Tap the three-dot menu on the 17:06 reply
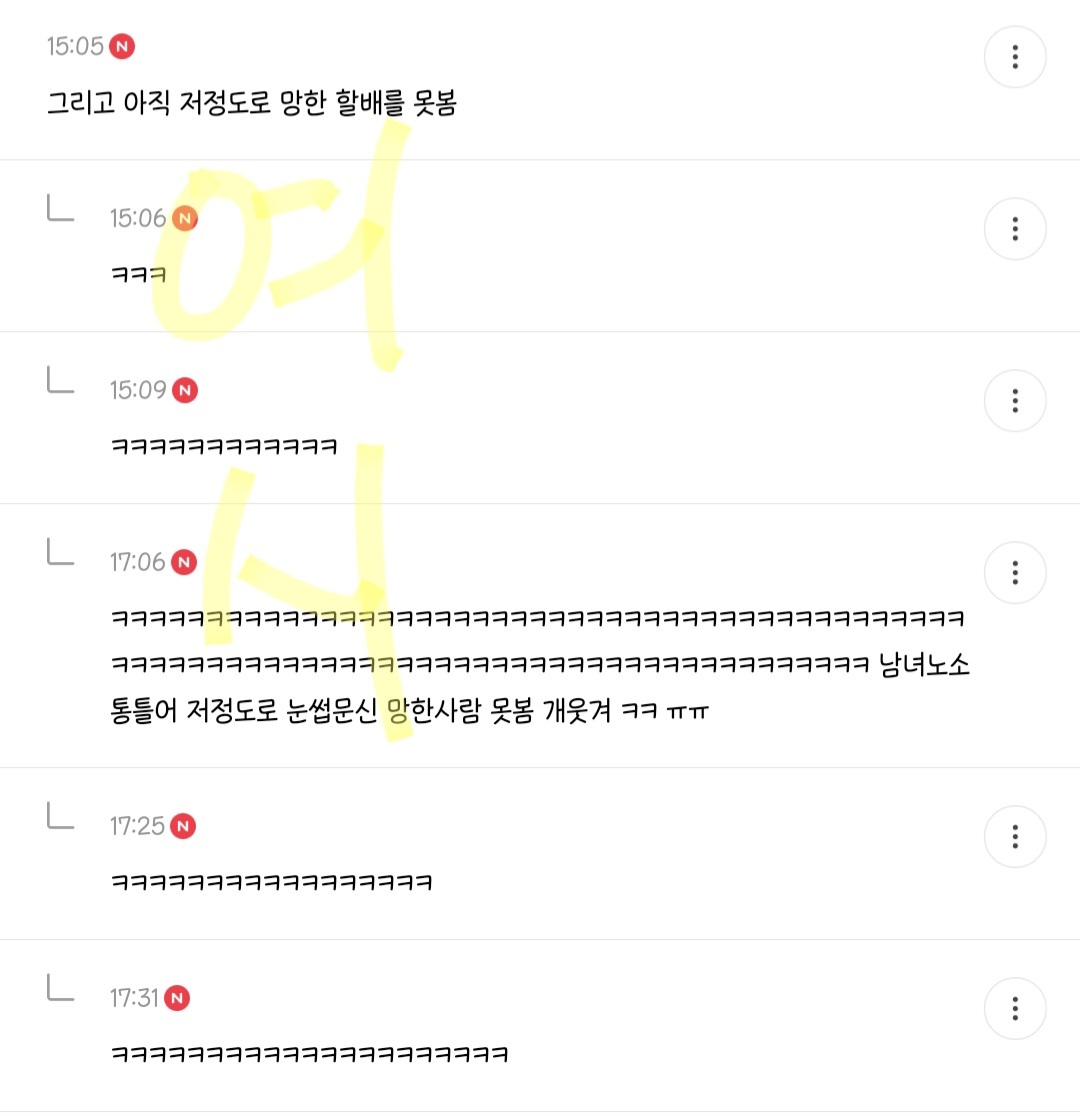 pyautogui.click(x=1015, y=573)
